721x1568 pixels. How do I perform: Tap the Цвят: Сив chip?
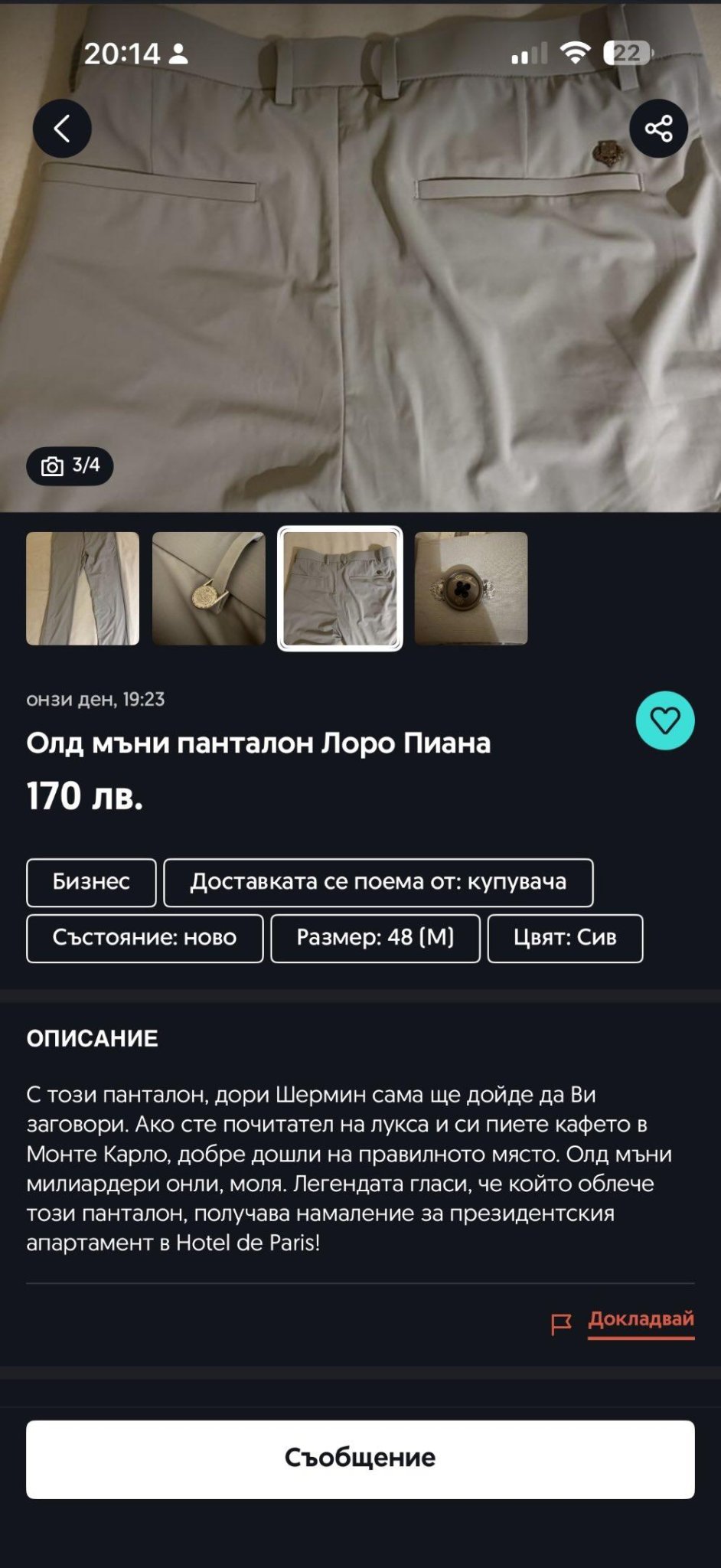[x=565, y=938]
